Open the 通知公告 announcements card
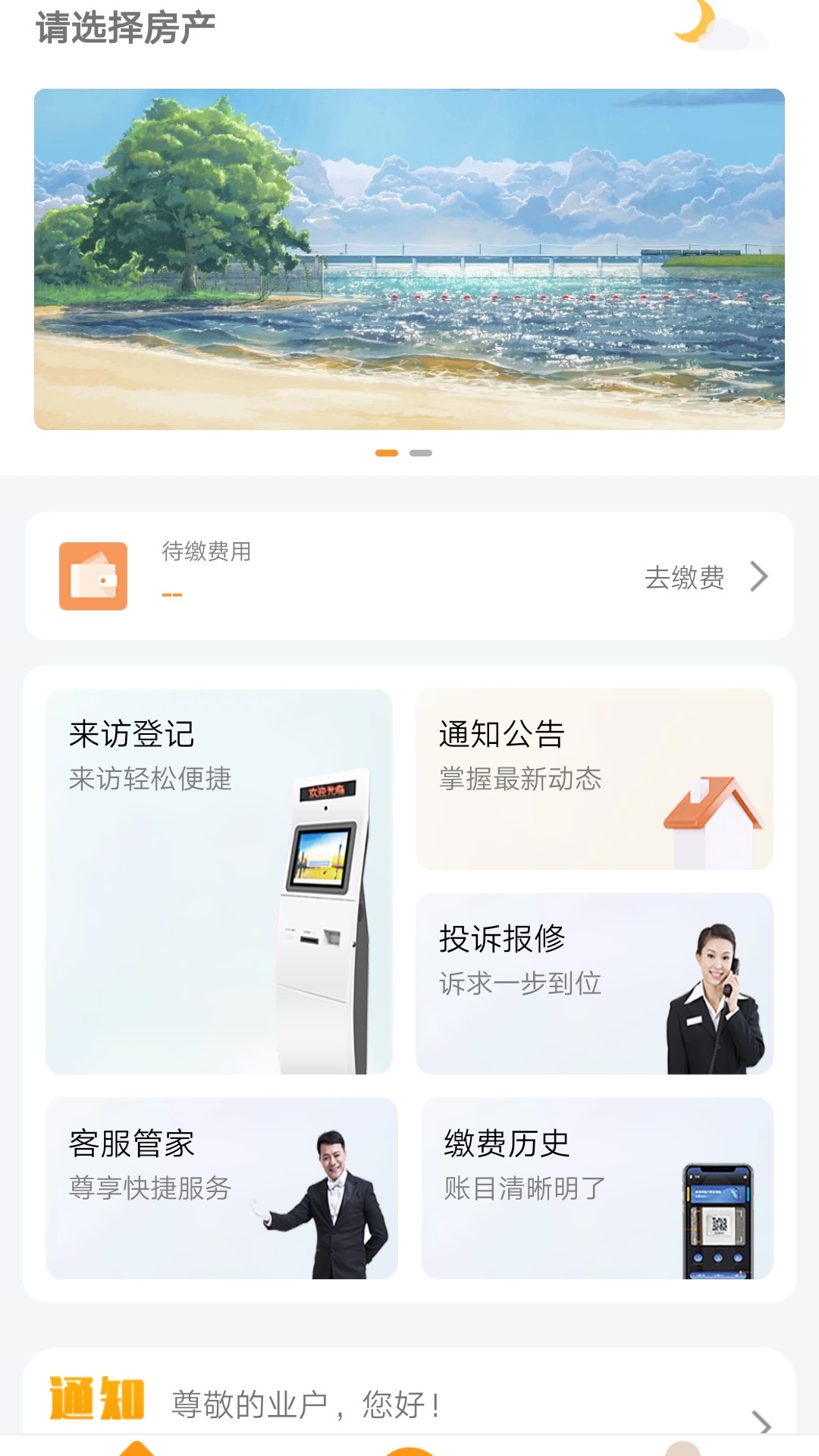This screenshot has width=819, height=1456. pyautogui.click(x=594, y=779)
